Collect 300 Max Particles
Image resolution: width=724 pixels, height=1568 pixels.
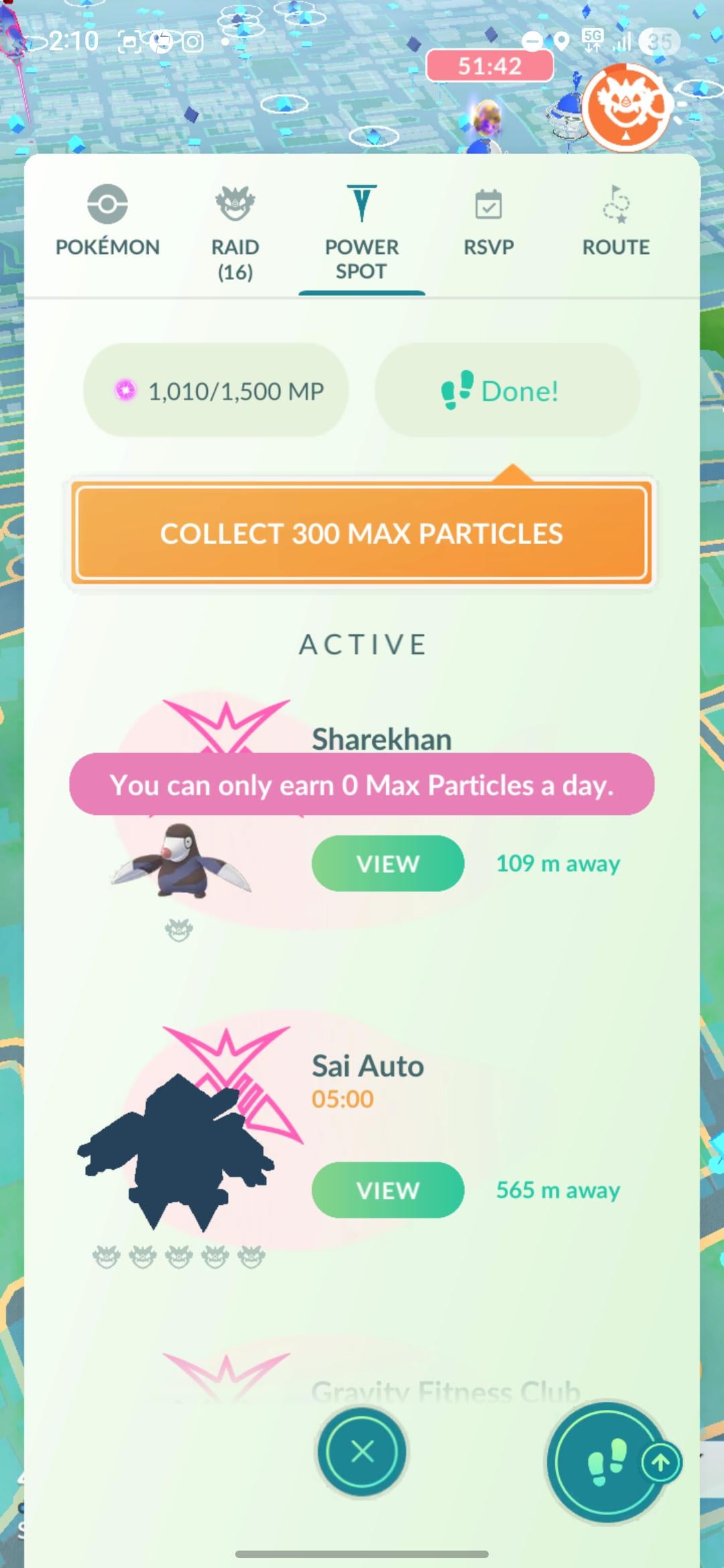point(361,533)
